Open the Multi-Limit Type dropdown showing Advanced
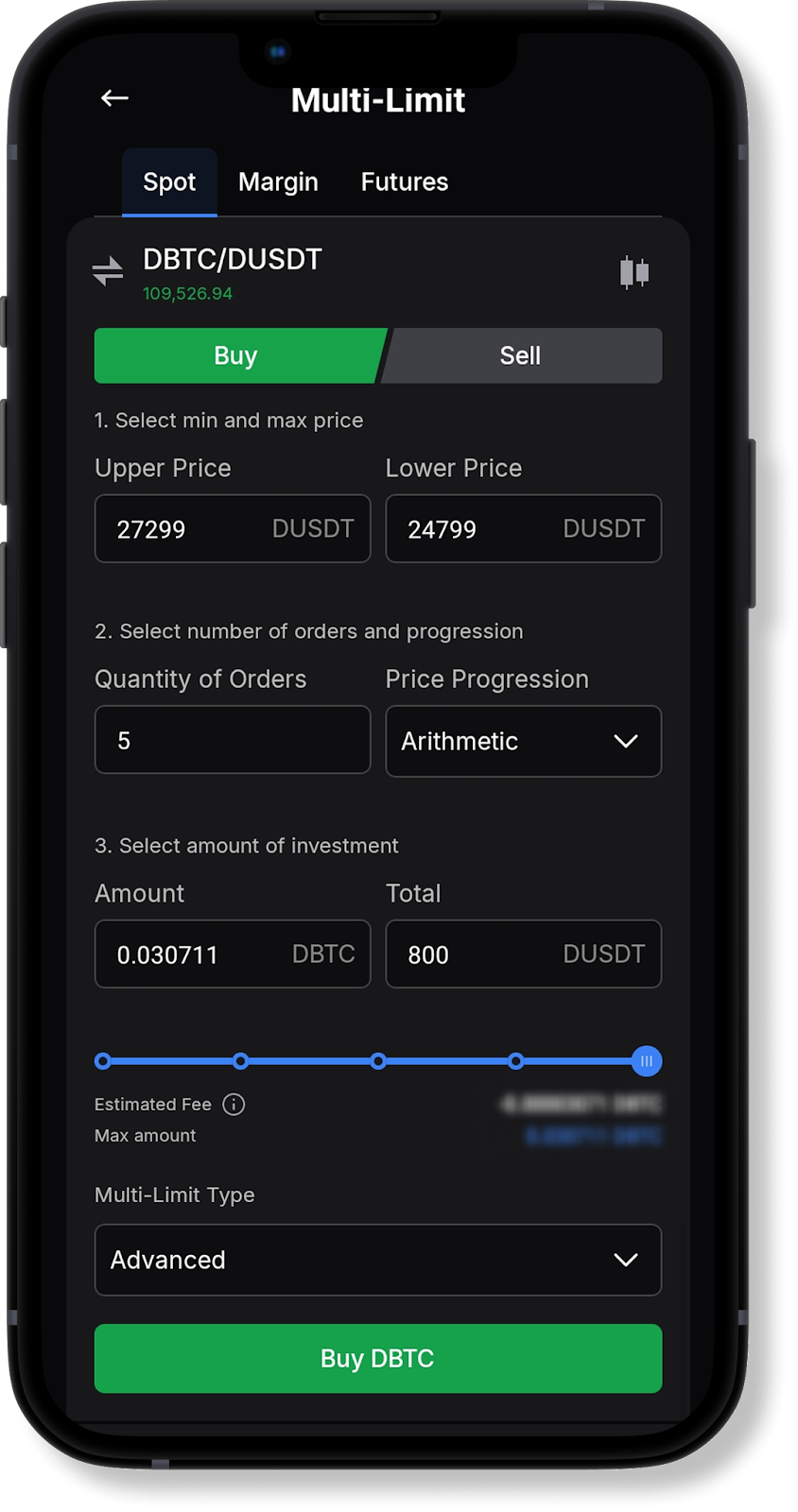 [x=378, y=1260]
